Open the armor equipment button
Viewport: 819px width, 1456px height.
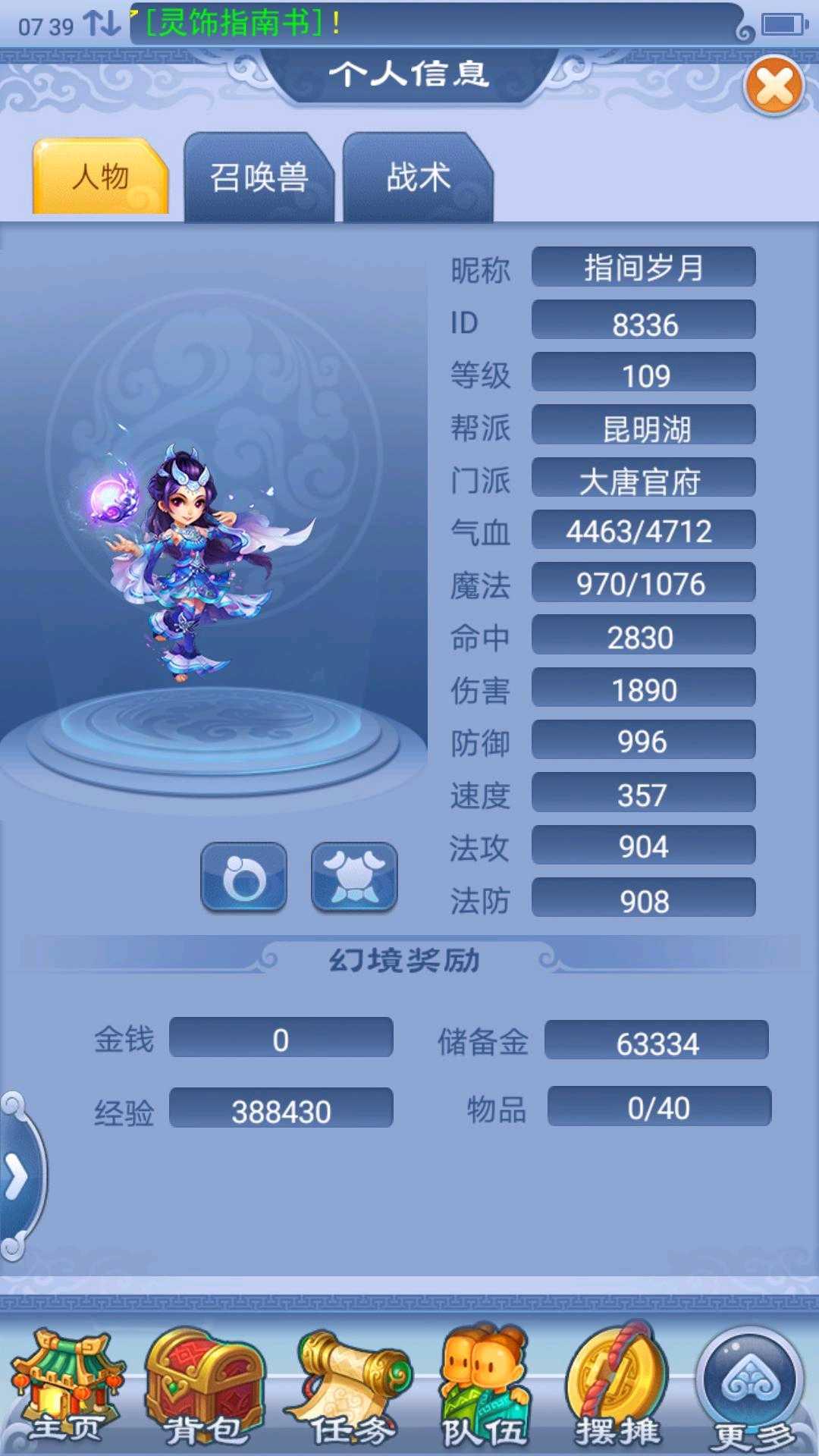click(354, 876)
